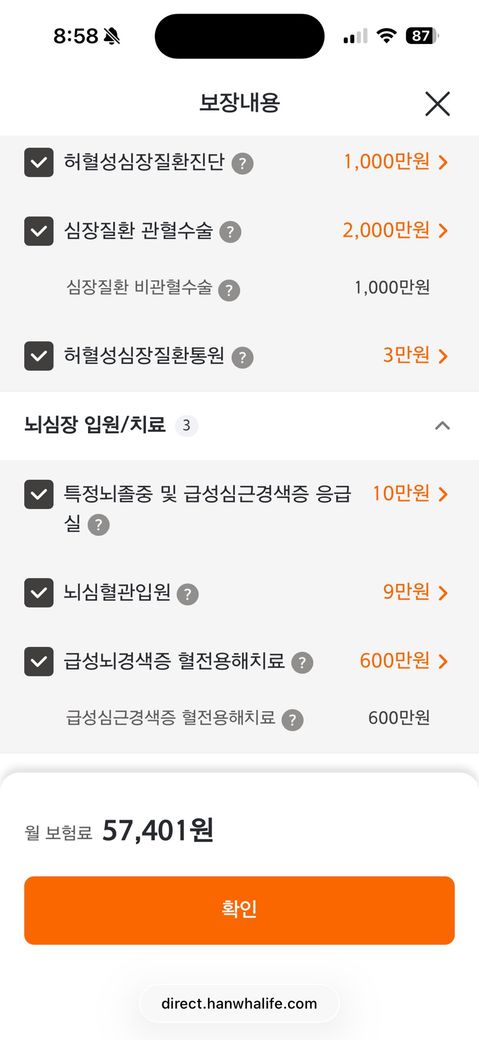Viewport: 479px width, 1040px height.
Task: Change the 600만원 amount for 급성뇌경색증 혈전용해치료
Action: (x=404, y=661)
